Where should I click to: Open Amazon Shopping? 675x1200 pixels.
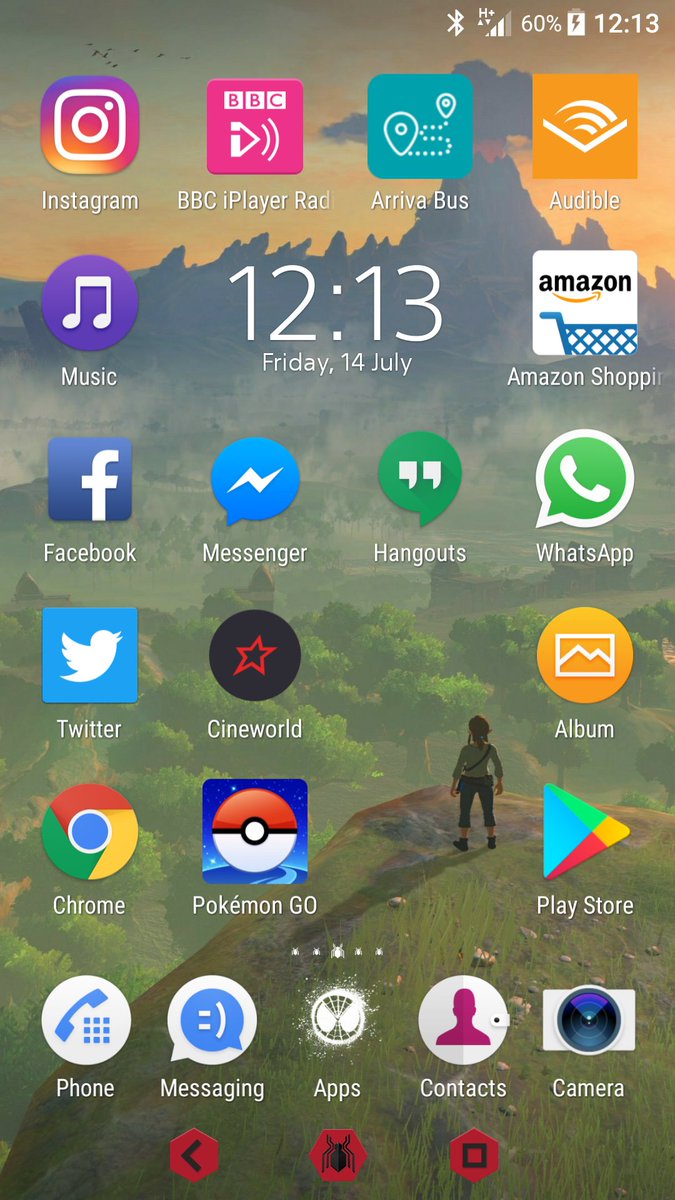click(x=585, y=303)
